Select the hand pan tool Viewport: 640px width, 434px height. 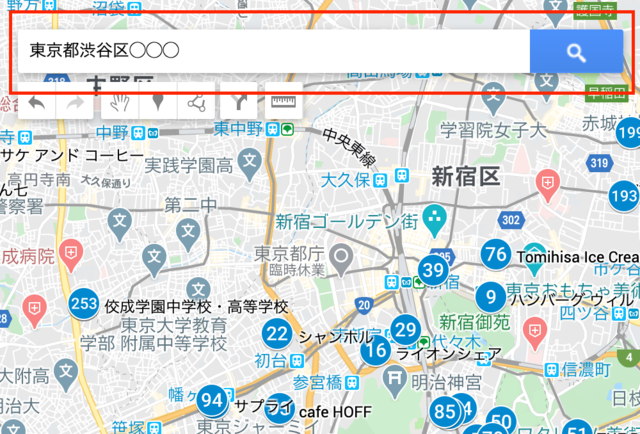point(118,102)
